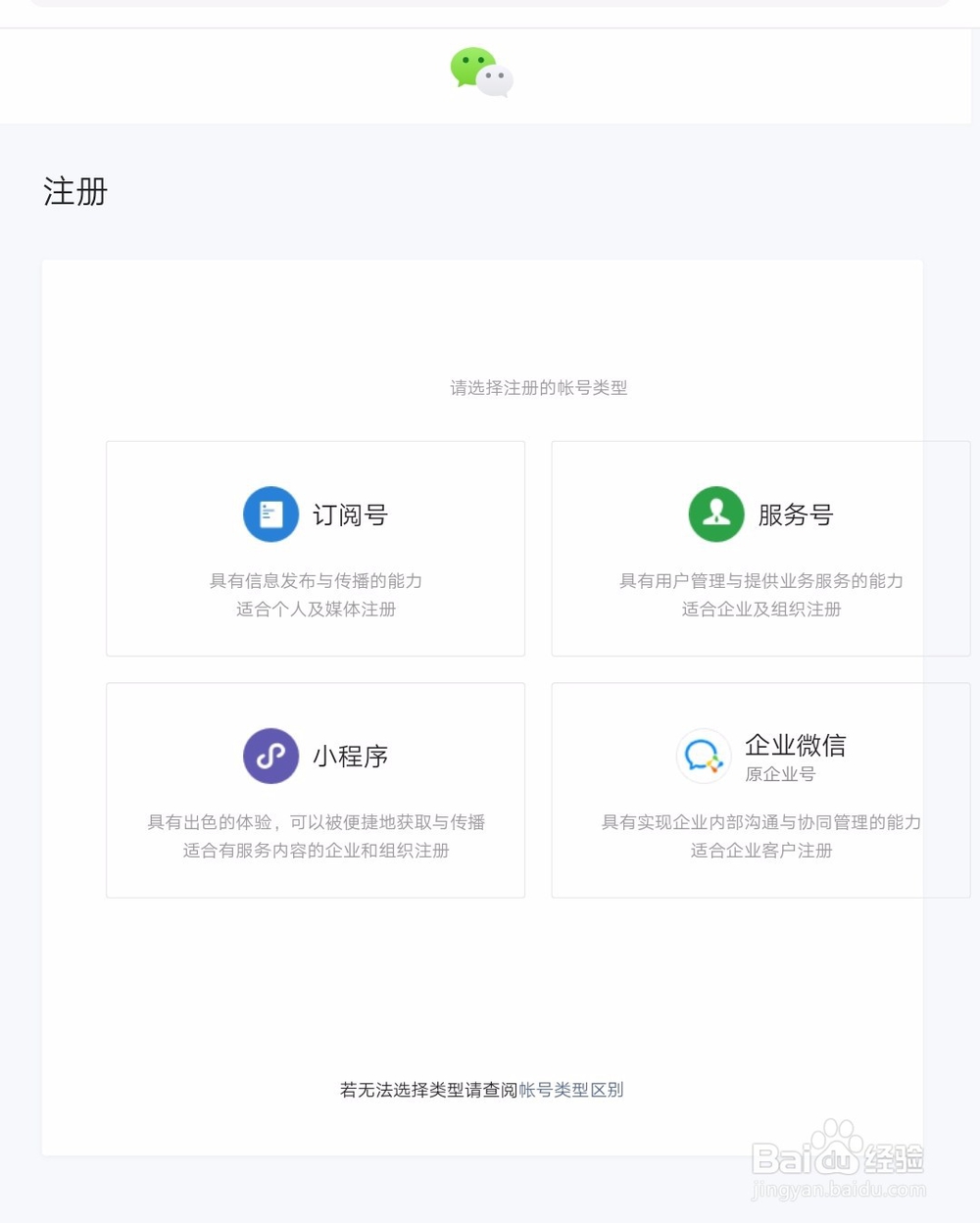Select the 企业微信 account type card
Viewport: 980px width, 1223px height.
[x=760, y=790]
